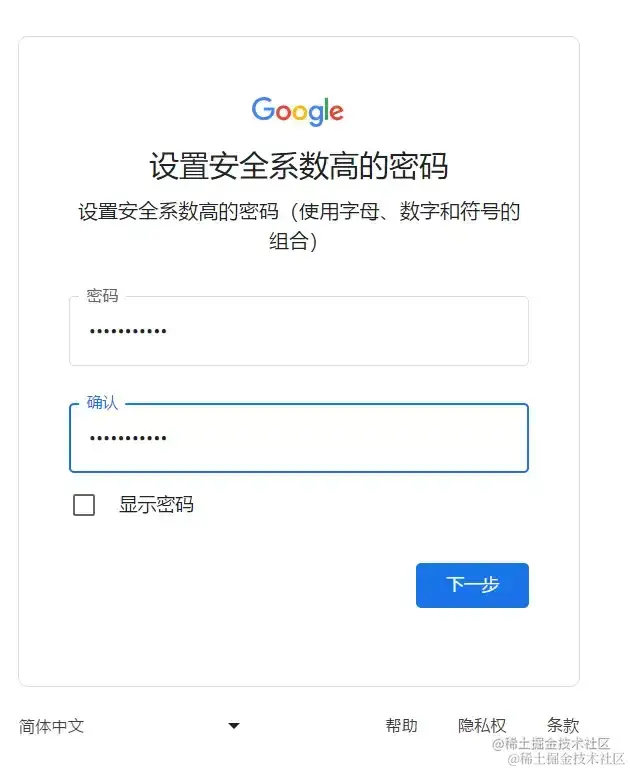
Task: Open the 帮助 help link
Action: click(x=401, y=726)
